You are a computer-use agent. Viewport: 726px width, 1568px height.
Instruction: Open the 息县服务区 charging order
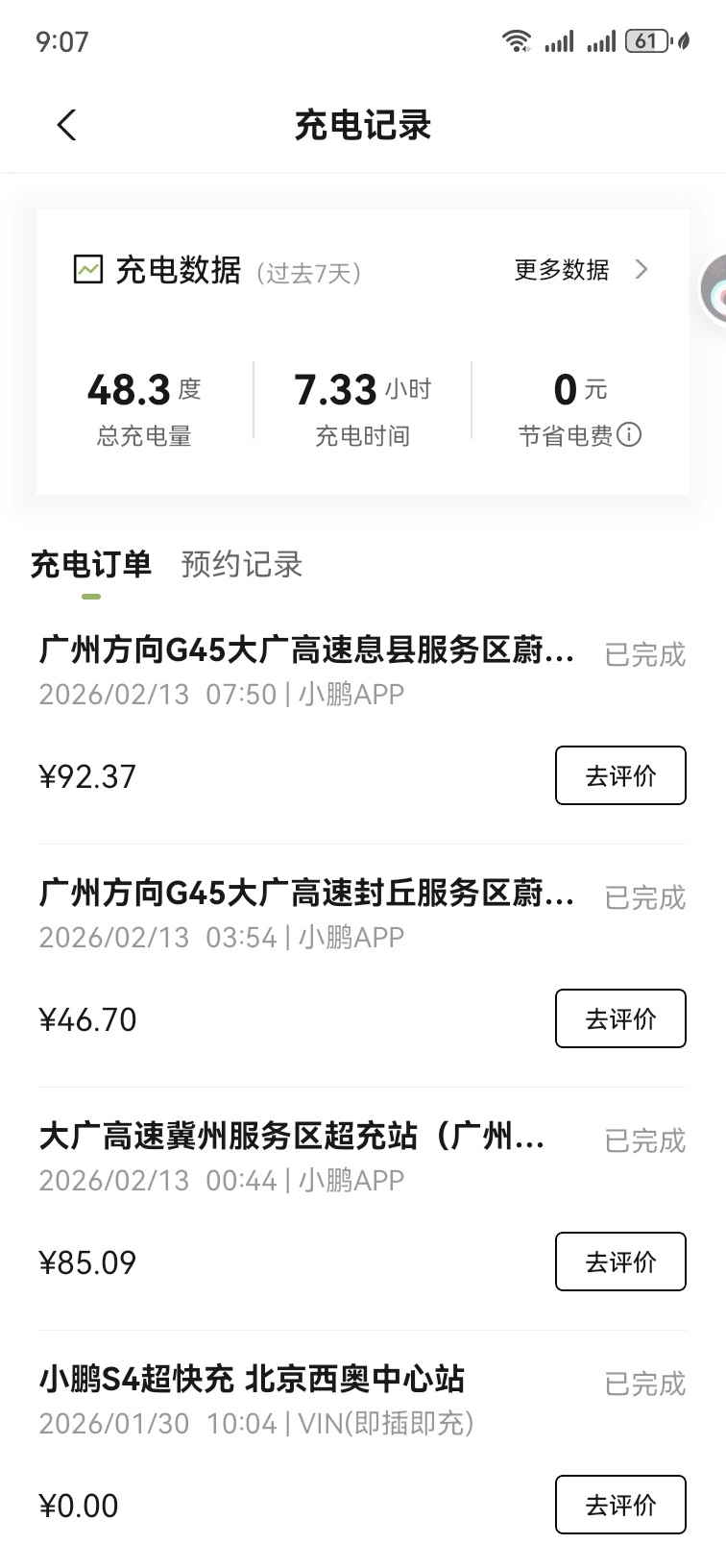(x=307, y=651)
